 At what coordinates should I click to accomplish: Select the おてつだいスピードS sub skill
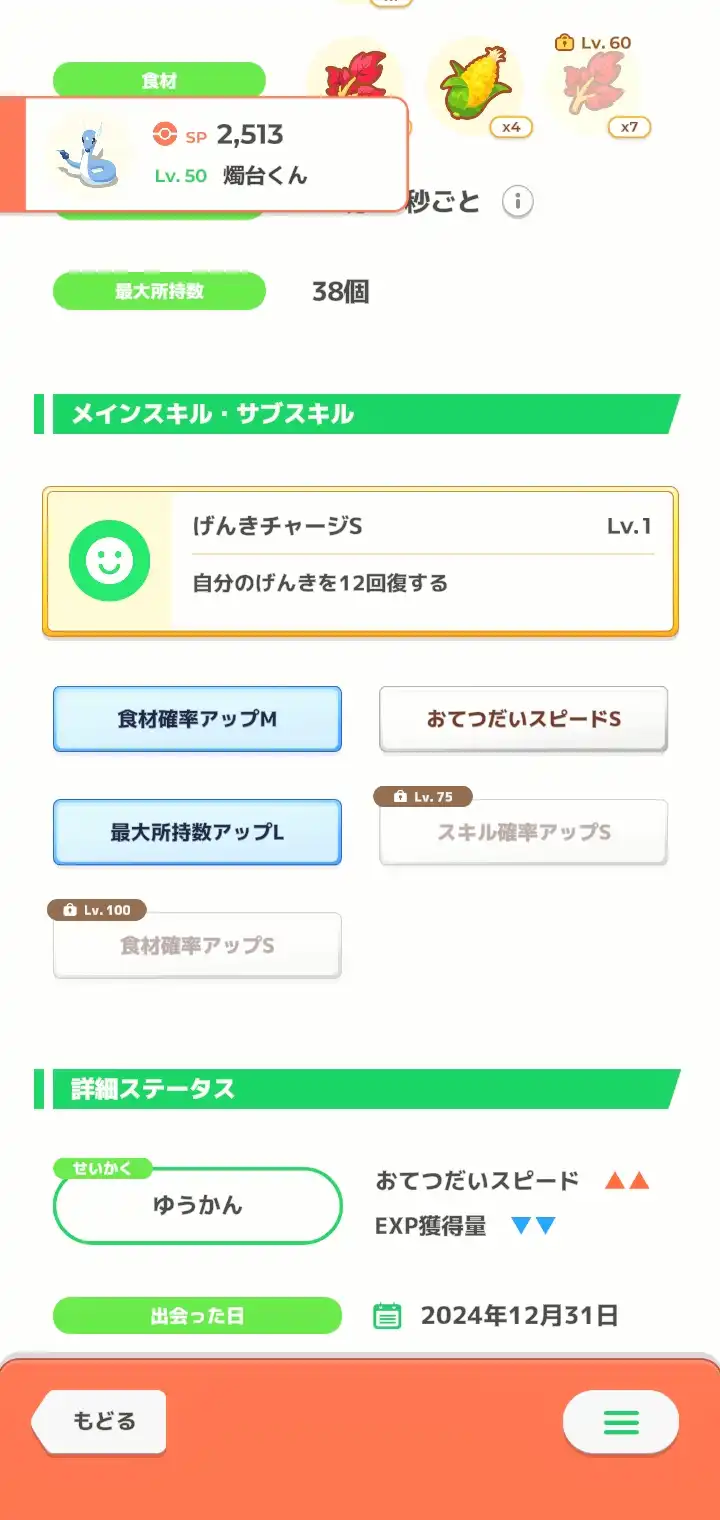tap(523, 719)
